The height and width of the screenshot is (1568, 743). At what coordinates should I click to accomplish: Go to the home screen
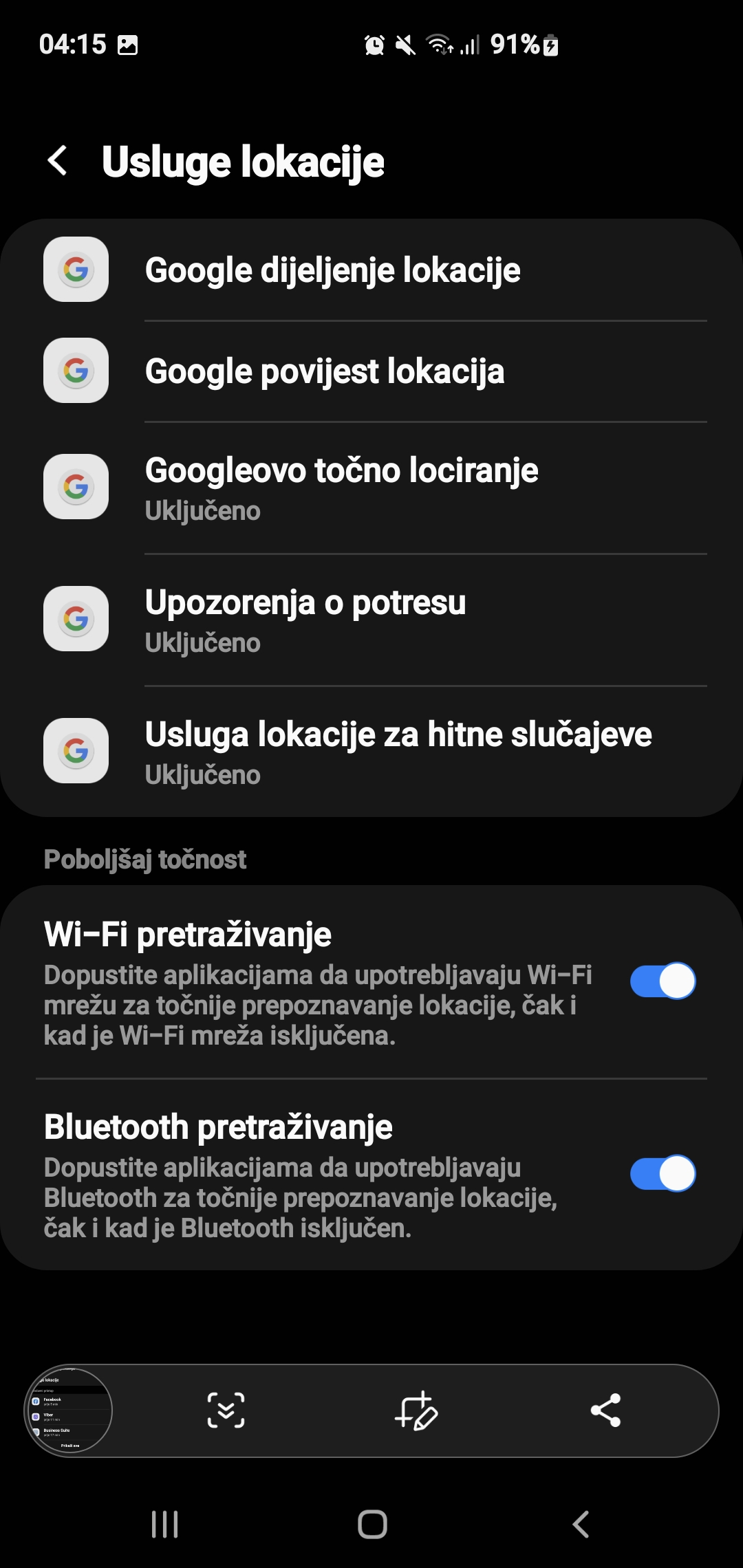click(372, 1525)
